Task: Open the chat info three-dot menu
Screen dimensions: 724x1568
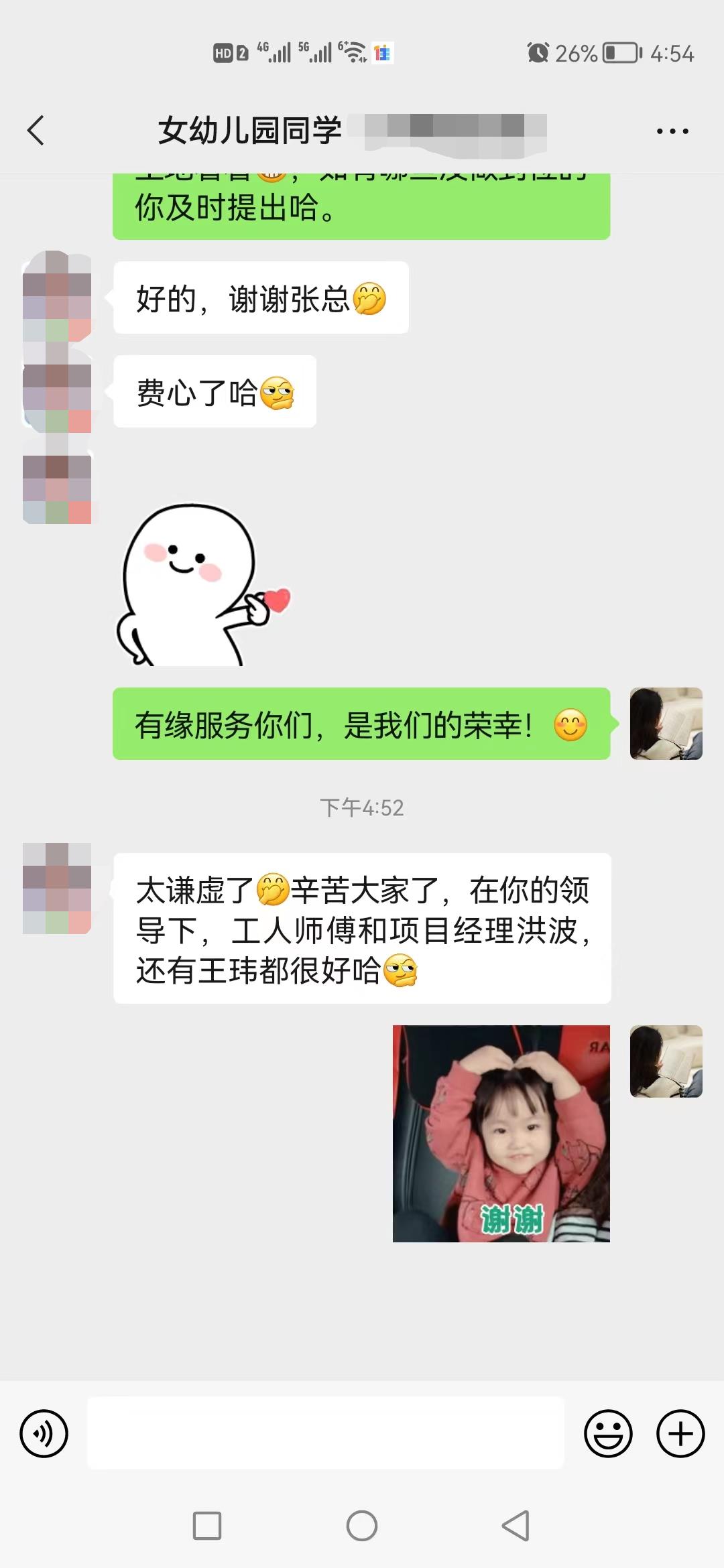Action: point(672,131)
